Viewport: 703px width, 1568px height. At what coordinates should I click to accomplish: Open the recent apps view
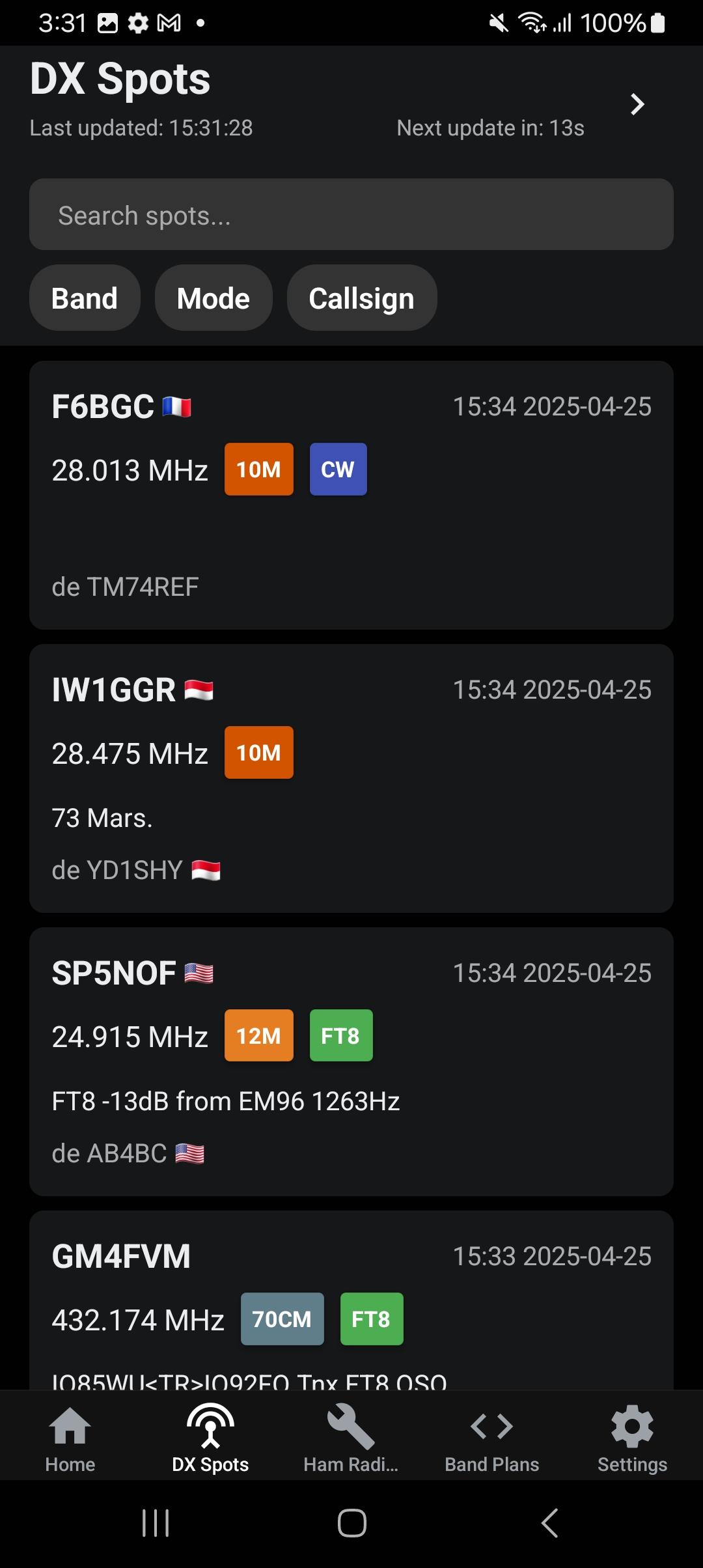[156, 1523]
